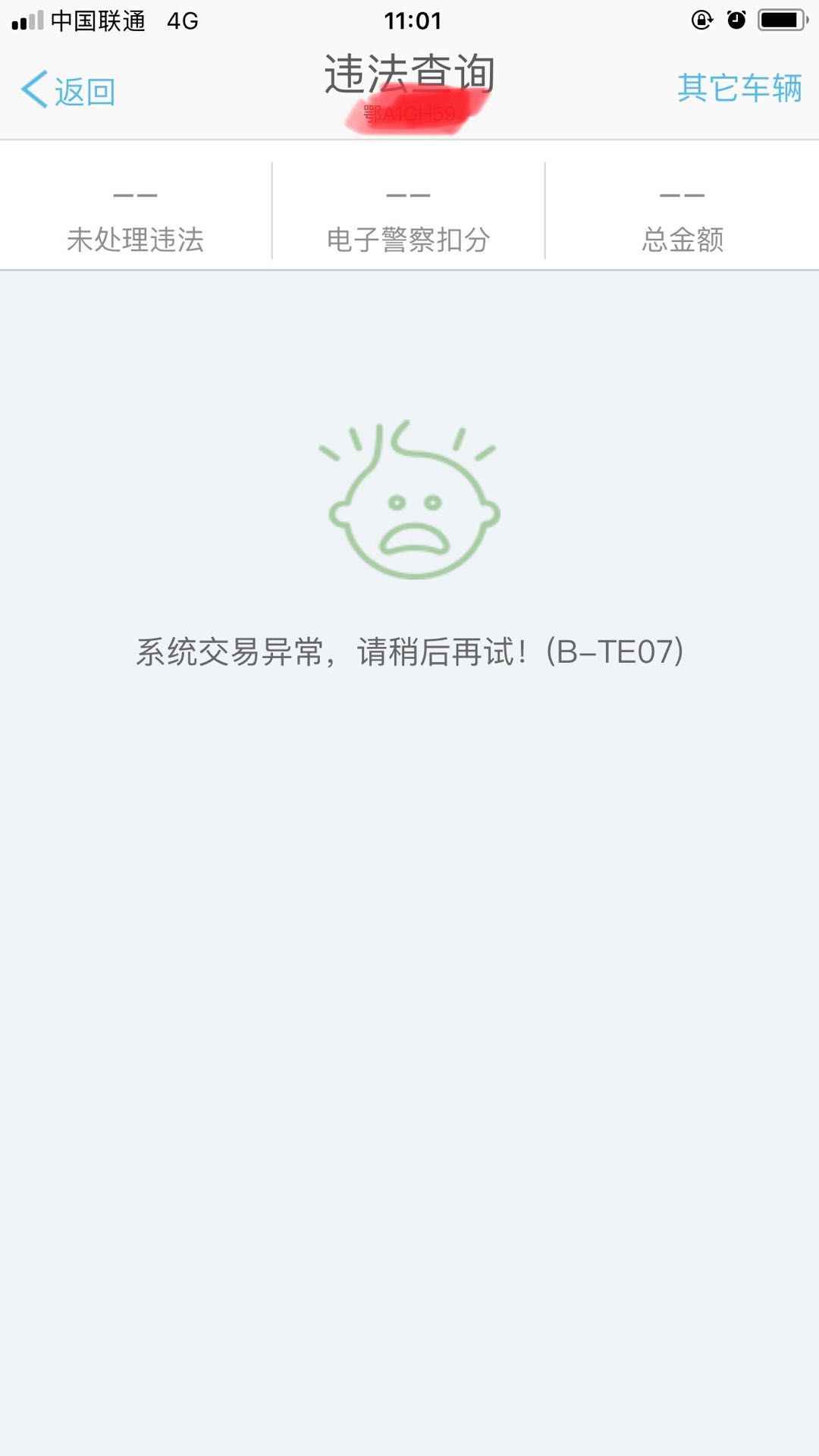Open 其它车辆 to choose another vehicle
Viewport: 819px width, 1456px height.
click(x=739, y=88)
